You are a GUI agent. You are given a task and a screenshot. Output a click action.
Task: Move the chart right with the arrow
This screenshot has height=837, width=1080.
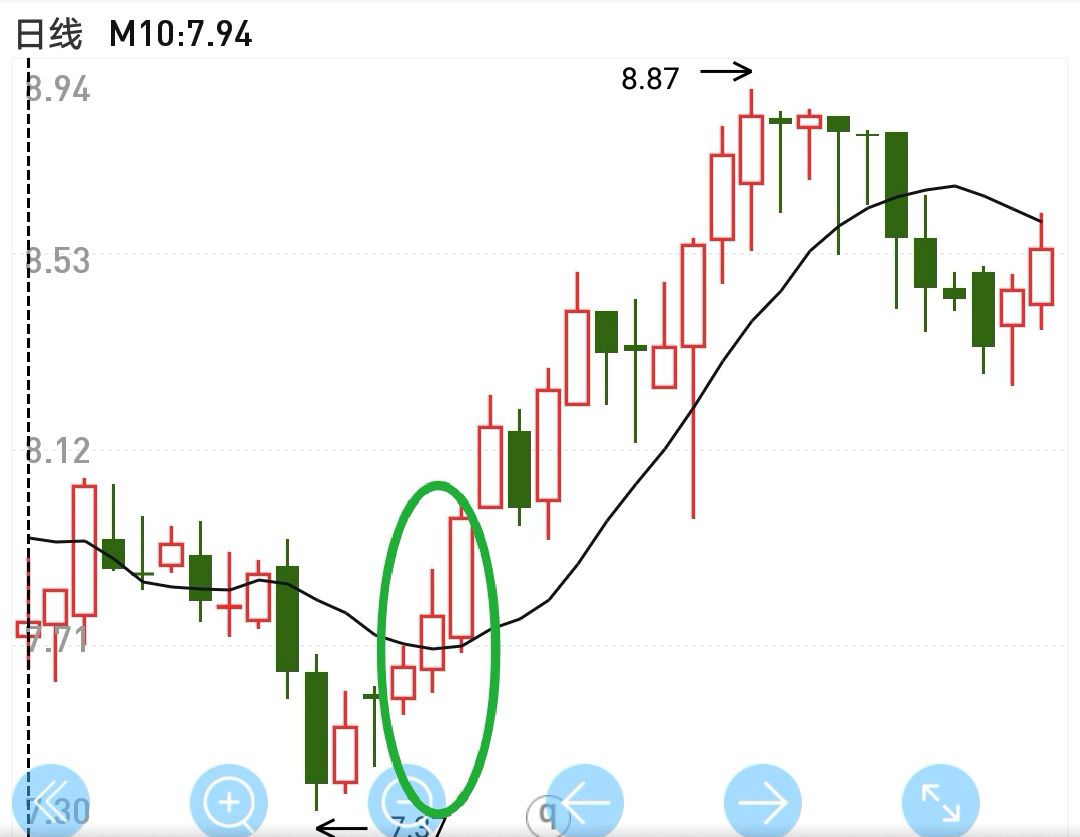pyautogui.click(x=763, y=802)
